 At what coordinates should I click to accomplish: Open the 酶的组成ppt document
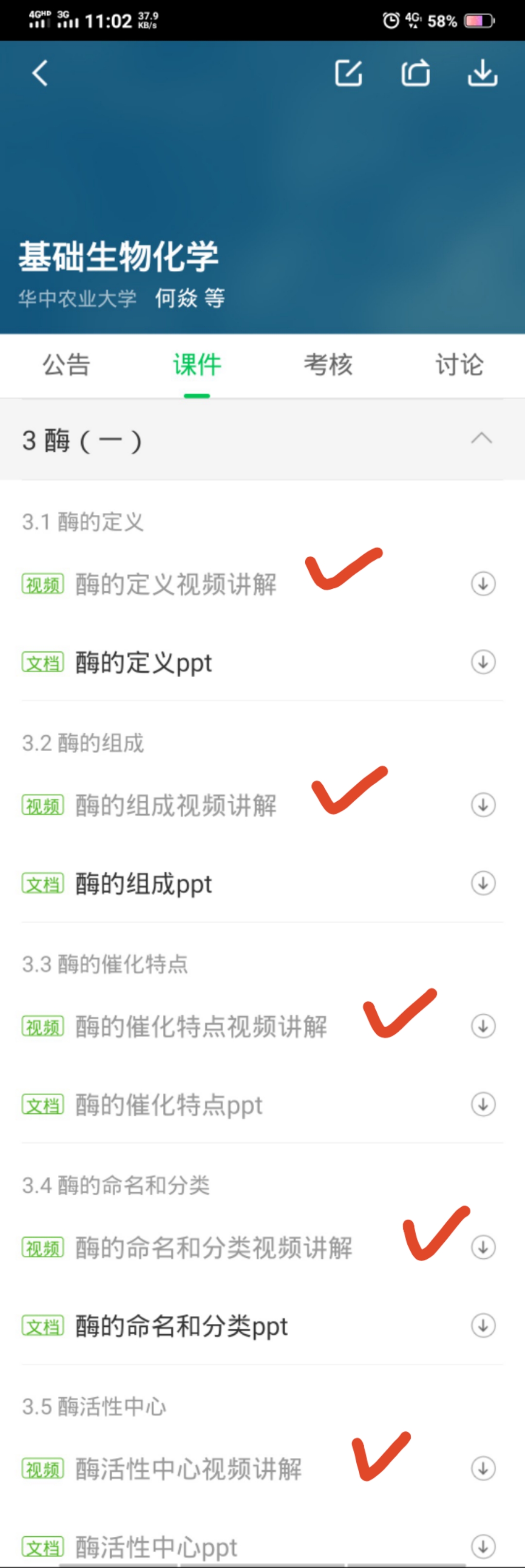143,884
